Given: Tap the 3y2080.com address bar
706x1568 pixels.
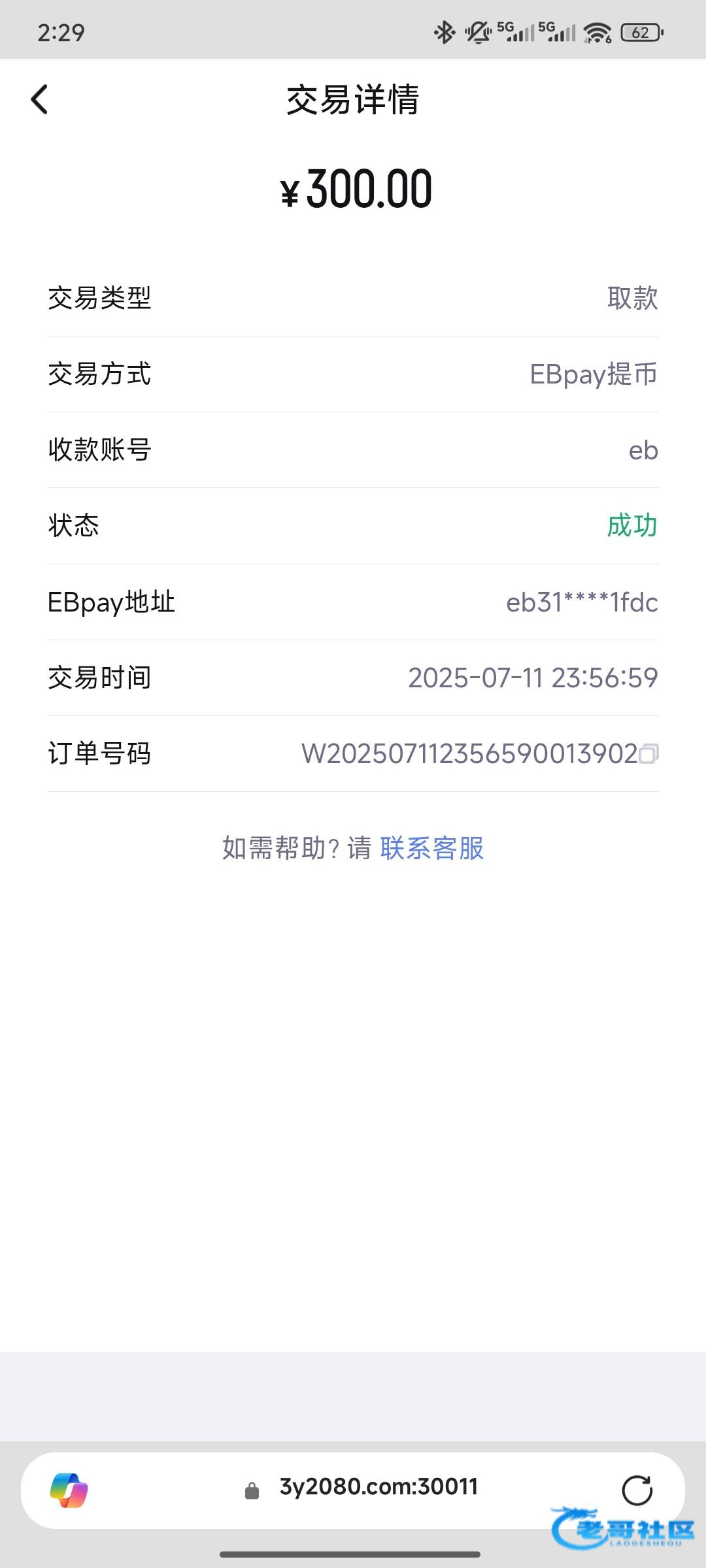Looking at the screenshot, I should coord(361,1488).
